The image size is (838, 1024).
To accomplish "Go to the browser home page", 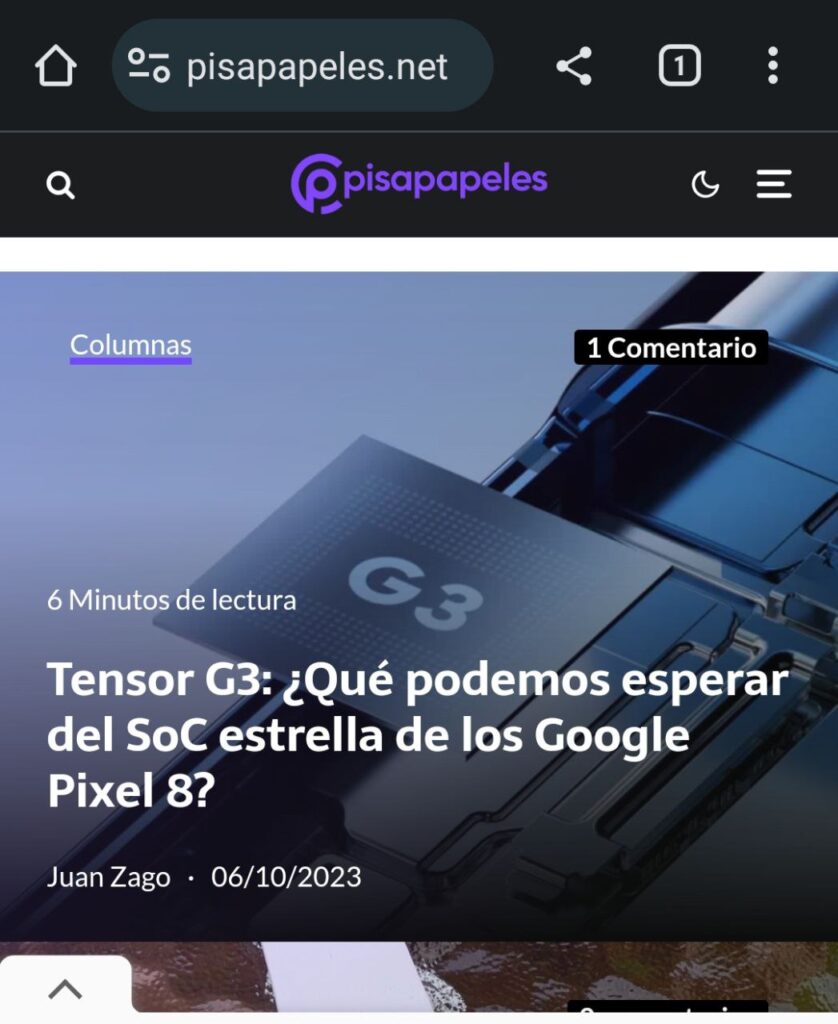I will click(x=56, y=67).
